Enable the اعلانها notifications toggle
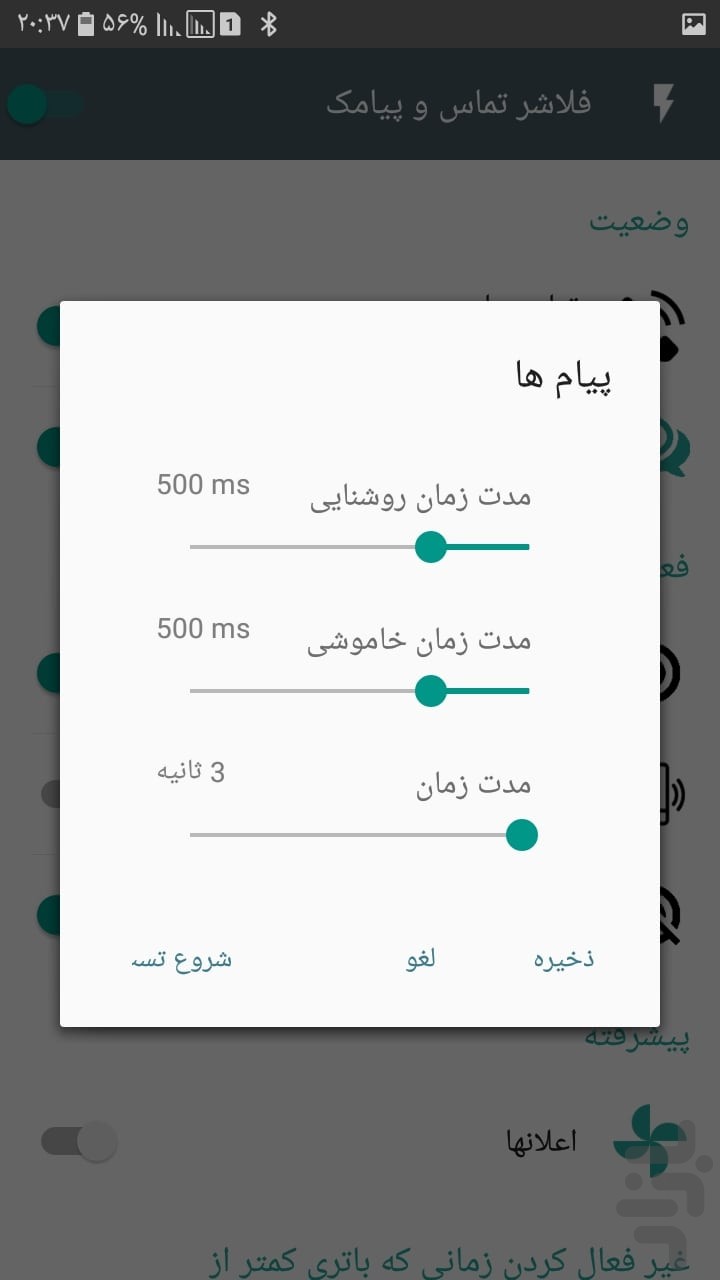The width and height of the screenshot is (720, 1280). click(77, 1141)
